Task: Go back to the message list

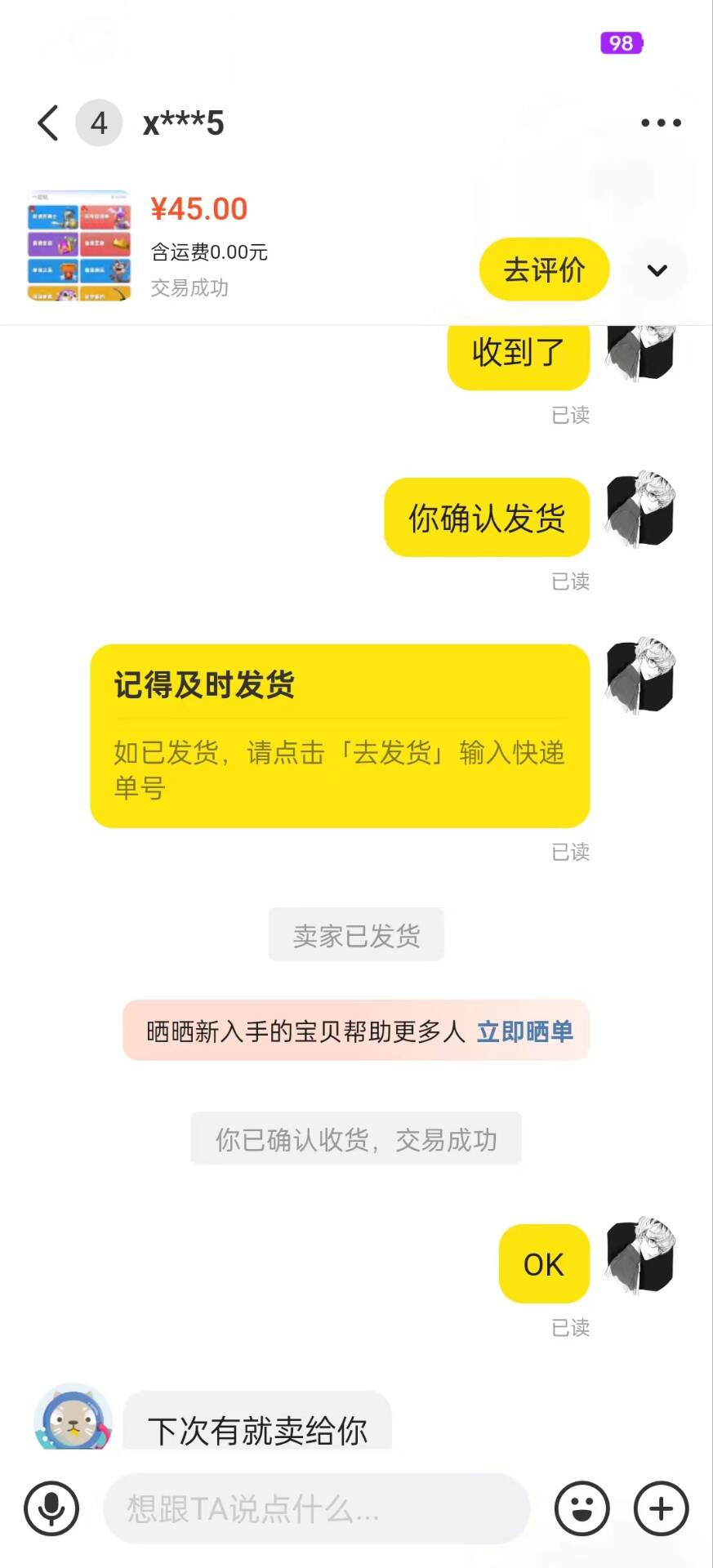Action: click(49, 123)
